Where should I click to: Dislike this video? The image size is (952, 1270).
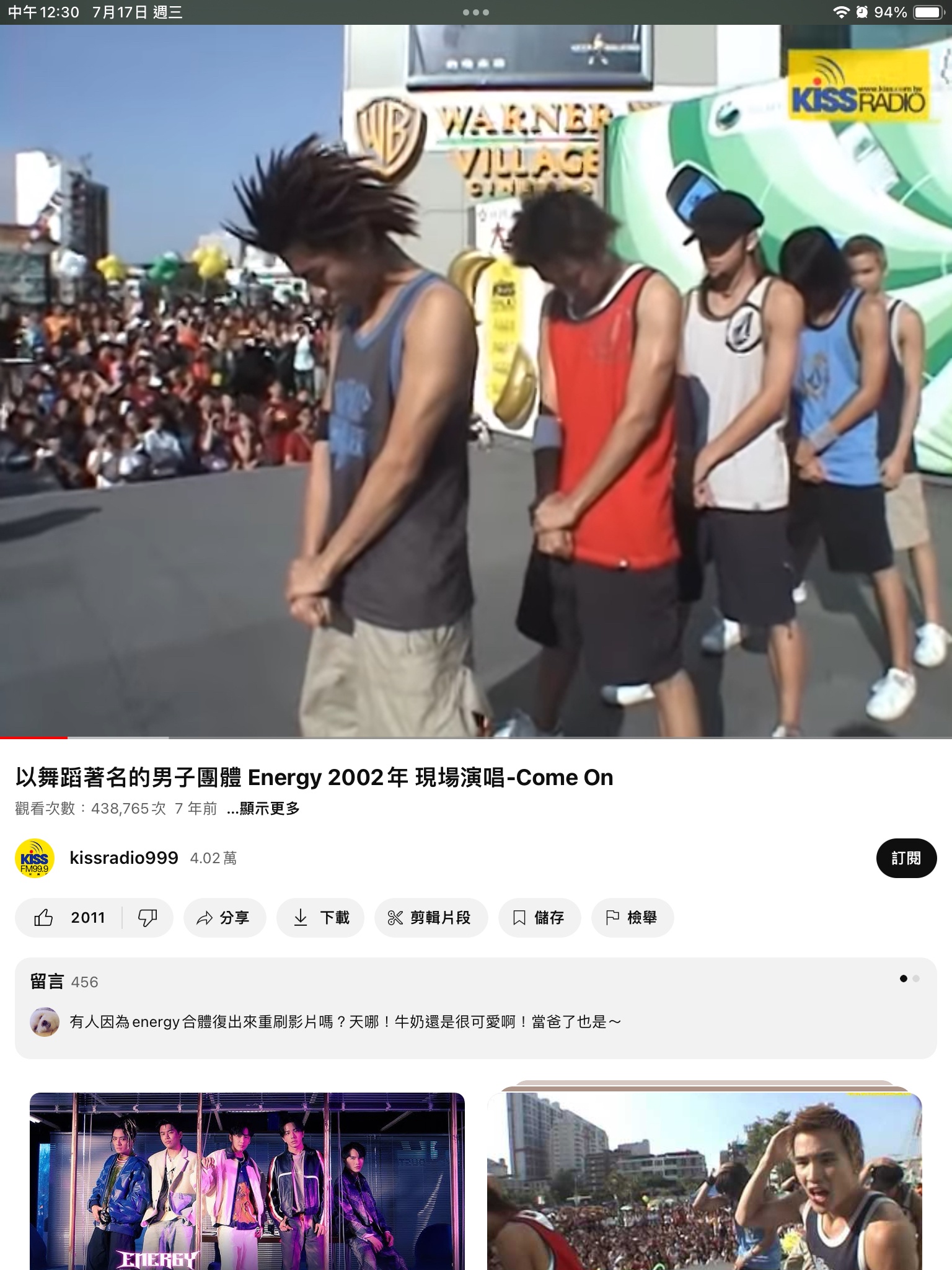(148, 917)
